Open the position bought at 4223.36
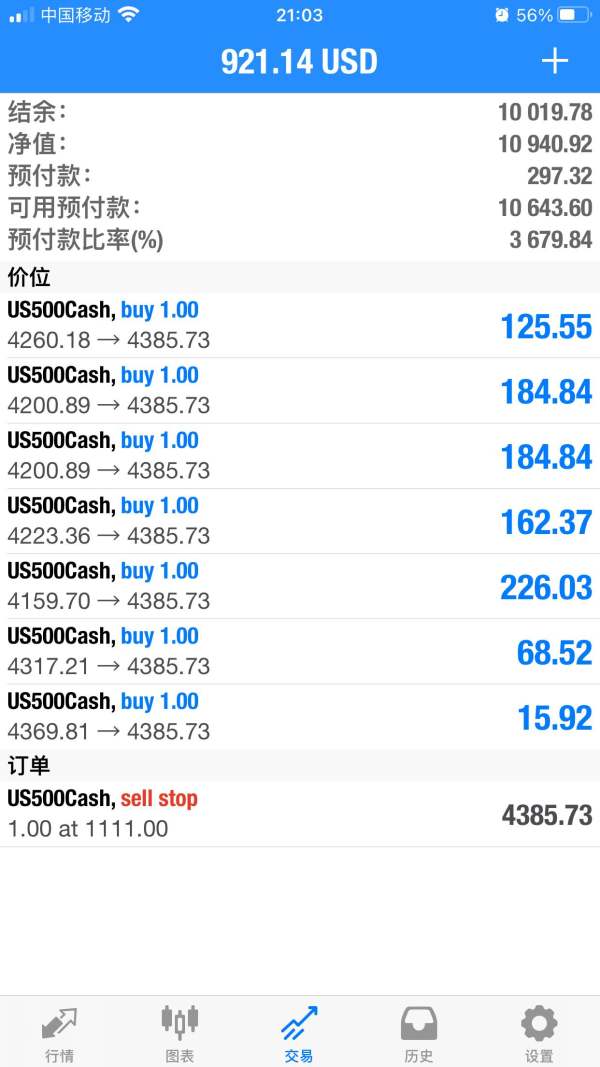Screen dimensions: 600x1067 [300, 521]
